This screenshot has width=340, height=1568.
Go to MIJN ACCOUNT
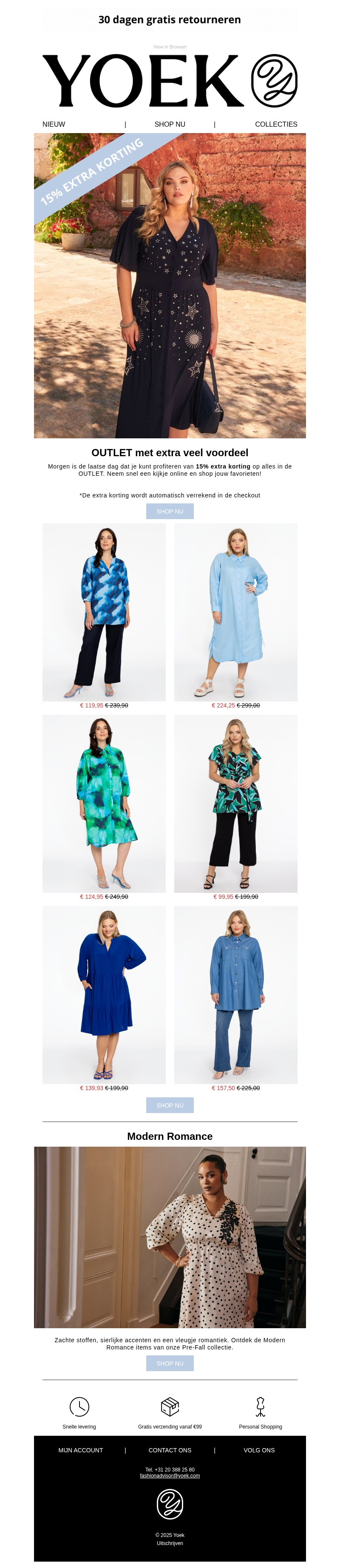pyautogui.click(x=80, y=1451)
